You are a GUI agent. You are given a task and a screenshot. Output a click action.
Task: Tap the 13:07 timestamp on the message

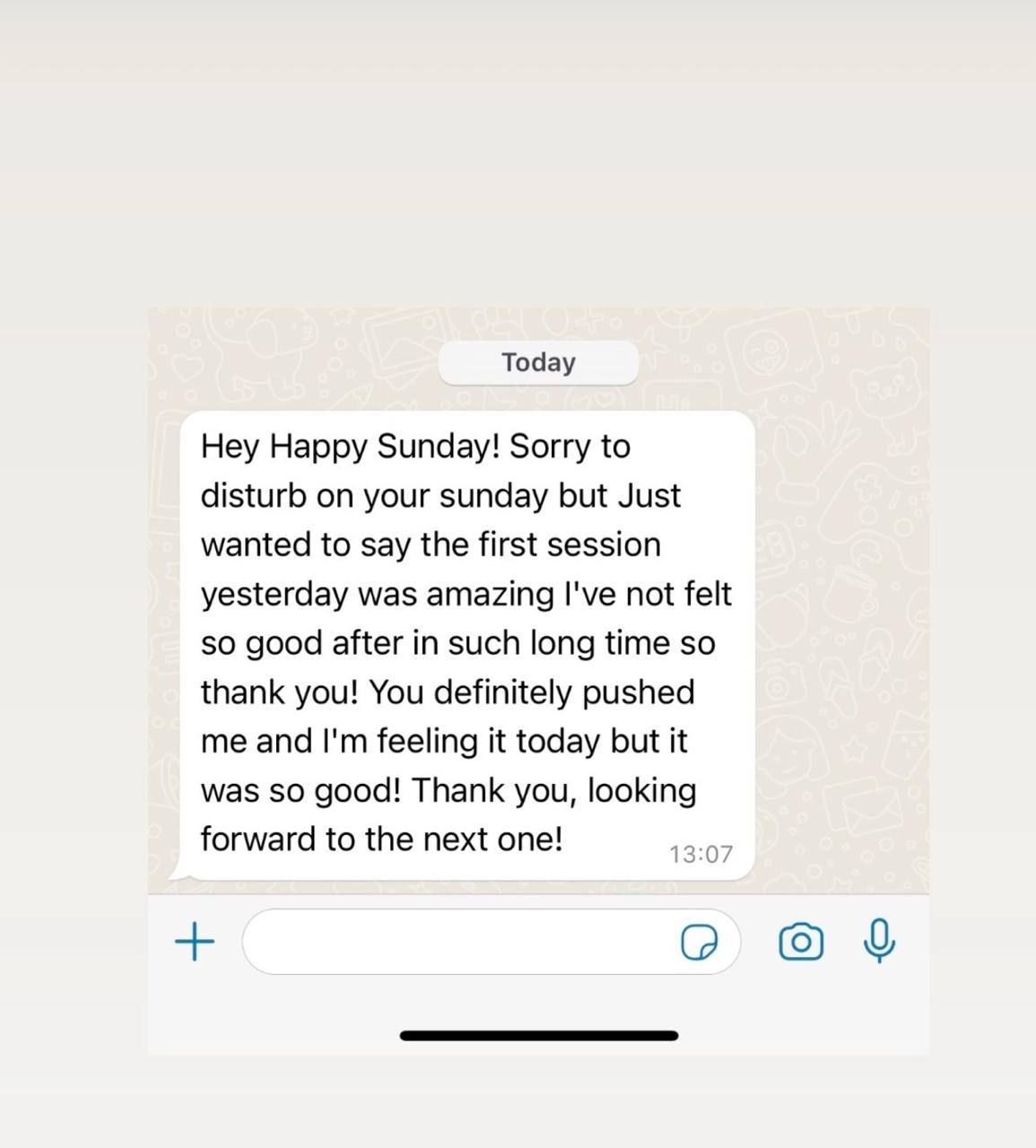pos(701,854)
